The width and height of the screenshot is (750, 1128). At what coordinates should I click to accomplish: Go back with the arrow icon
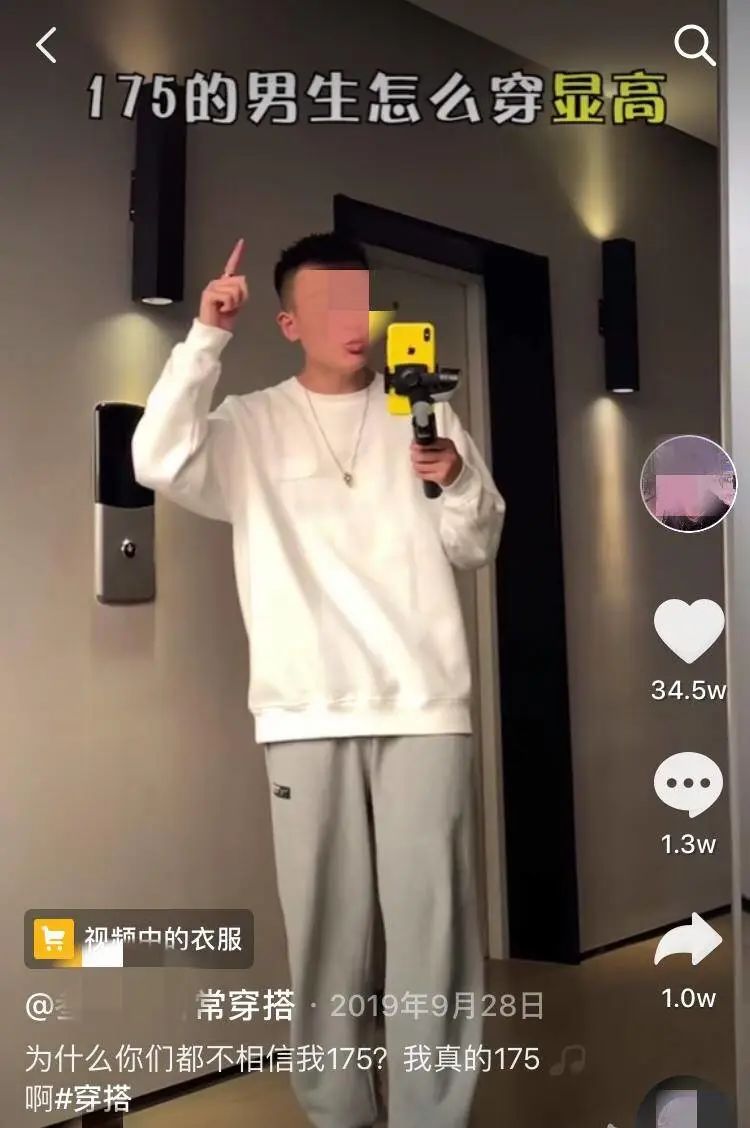click(x=47, y=46)
